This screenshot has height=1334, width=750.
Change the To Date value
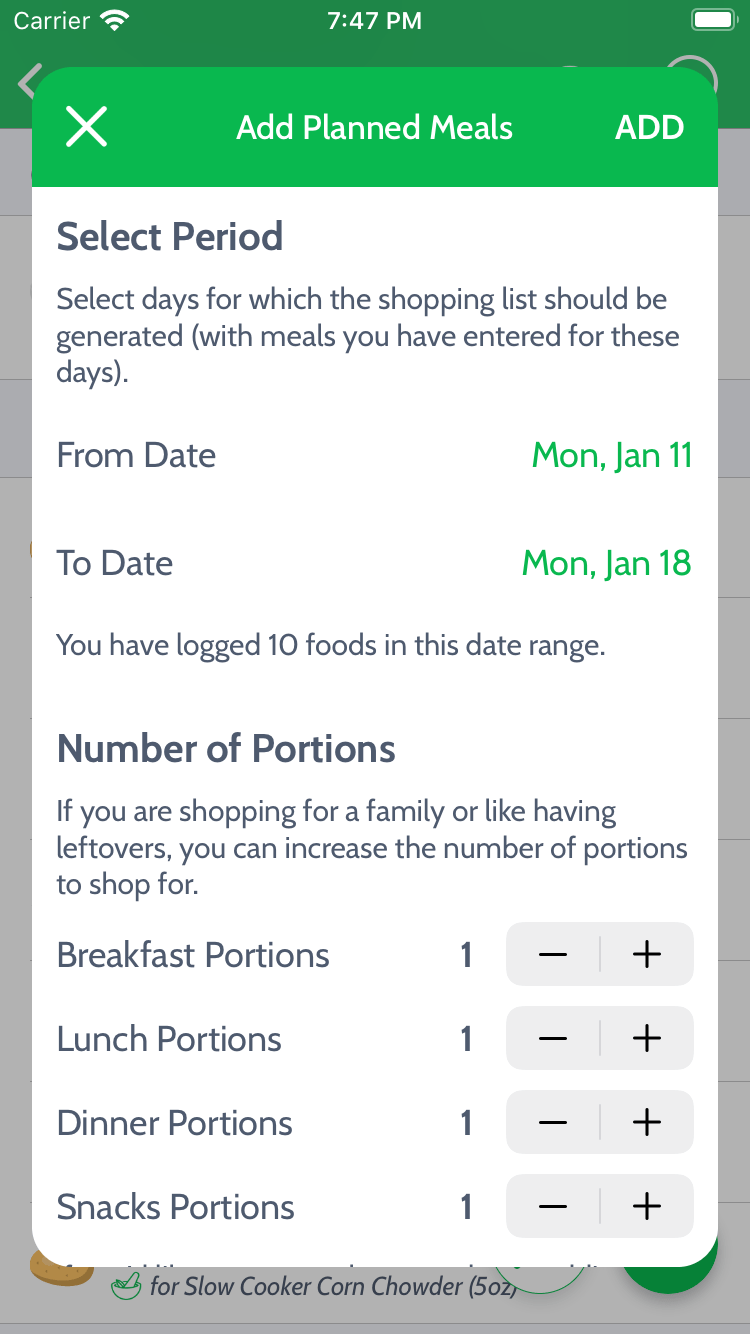pyautogui.click(x=606, y=563)
